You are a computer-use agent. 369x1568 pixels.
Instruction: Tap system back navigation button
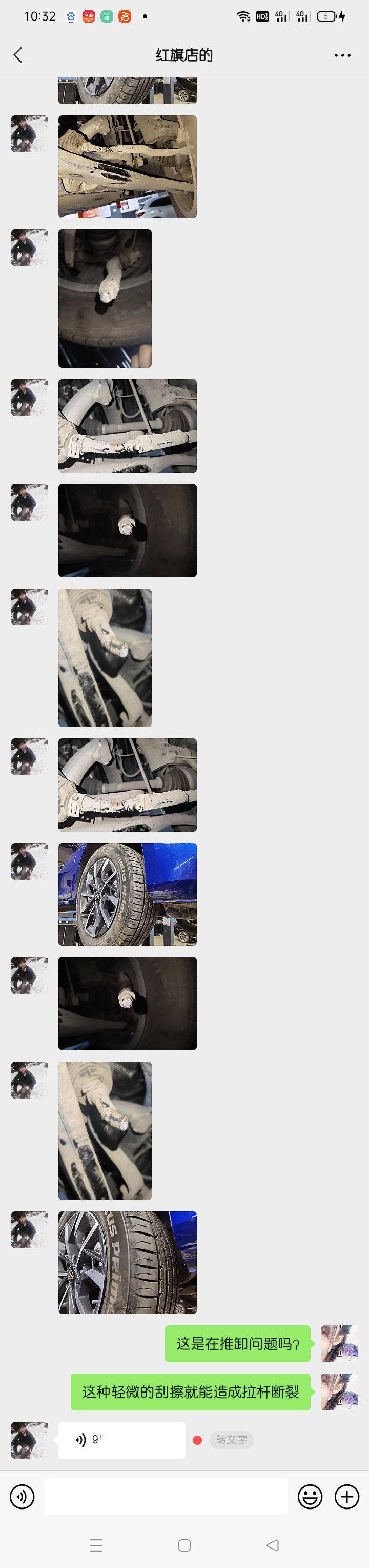(x=272, y=1545)
